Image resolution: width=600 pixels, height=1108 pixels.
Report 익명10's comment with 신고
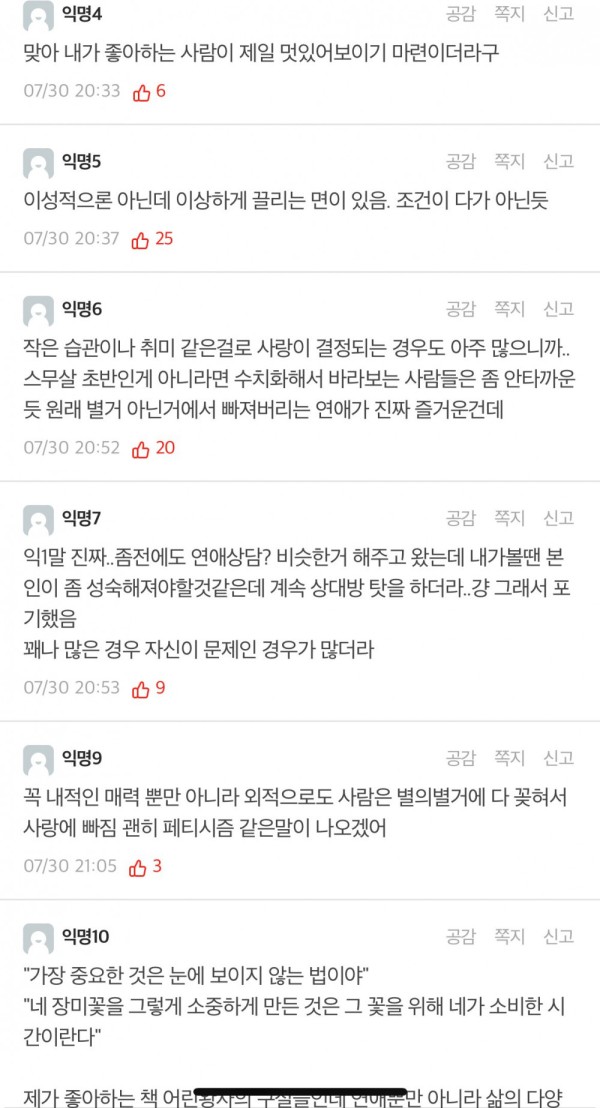tap(558, 937)
